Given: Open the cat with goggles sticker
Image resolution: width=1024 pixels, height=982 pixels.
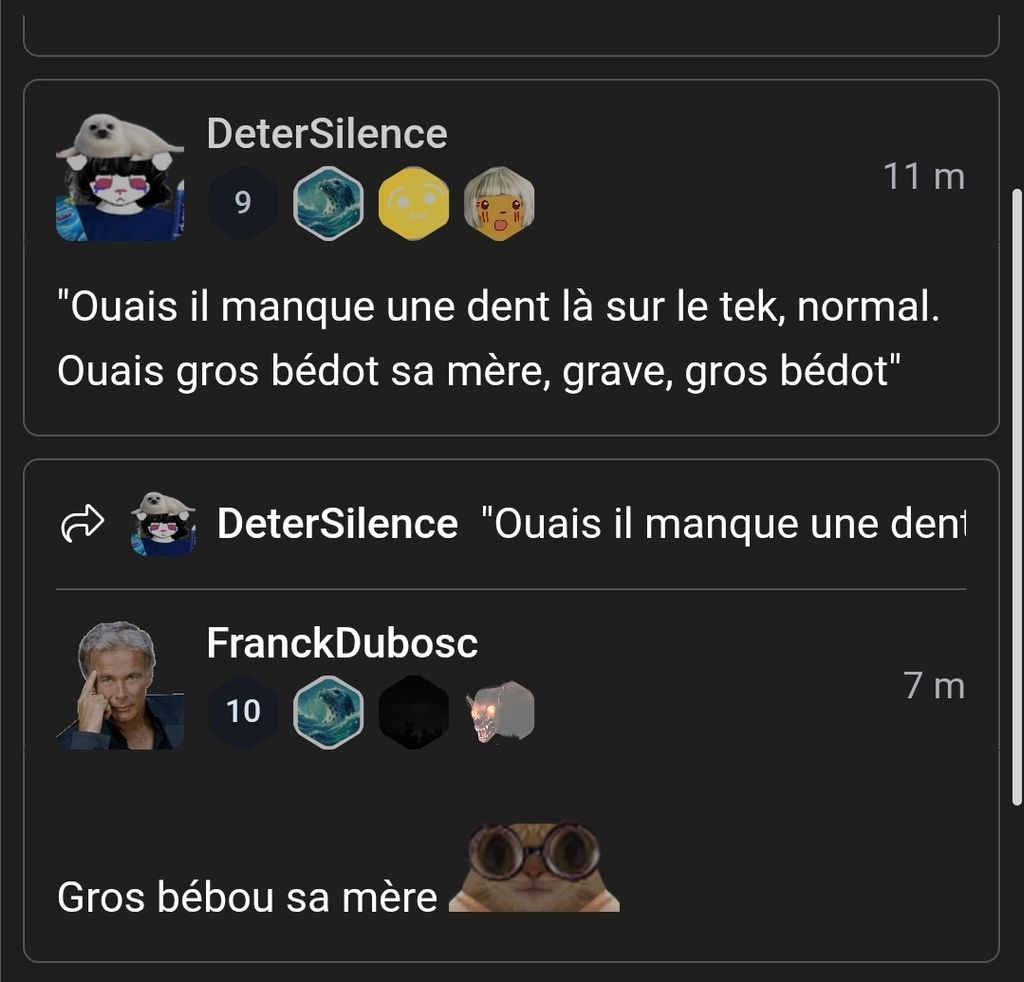Looking at the screenshot, I should [535, 867].
